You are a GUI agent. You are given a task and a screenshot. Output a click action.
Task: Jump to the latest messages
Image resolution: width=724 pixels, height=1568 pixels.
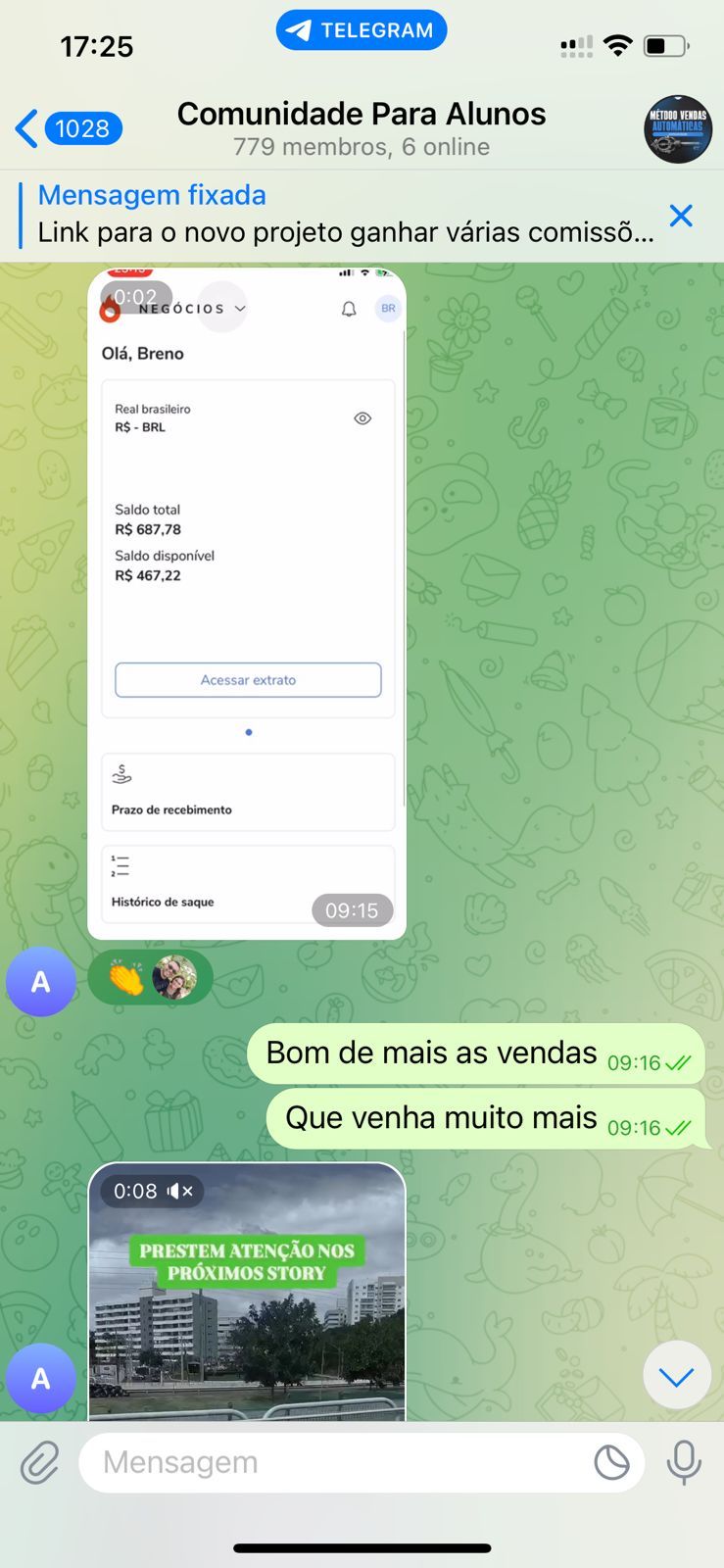(676, 1376)
